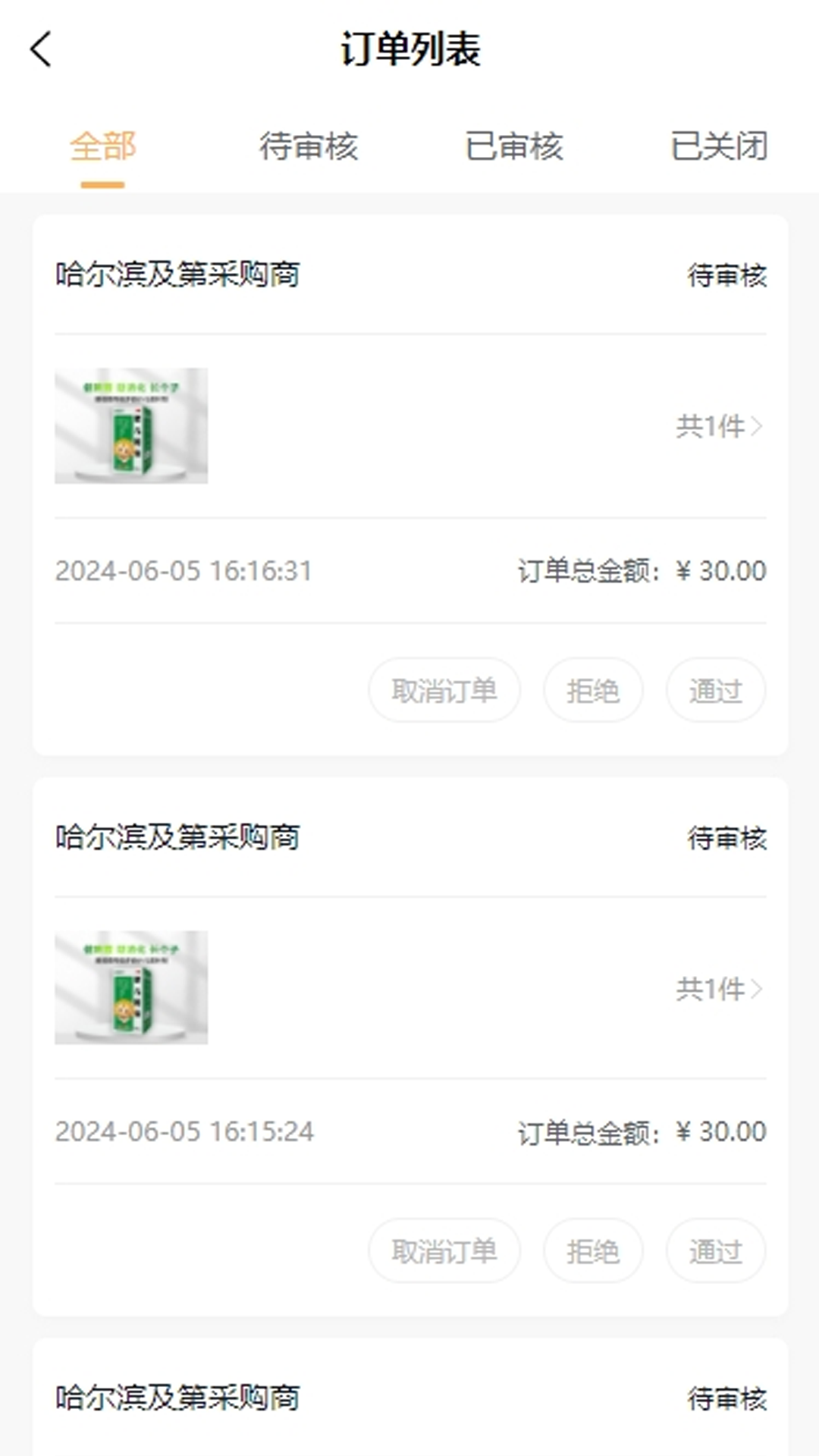Tap 取消订单 on the first order
The image size is (819, 1456).
pos(444,690)
